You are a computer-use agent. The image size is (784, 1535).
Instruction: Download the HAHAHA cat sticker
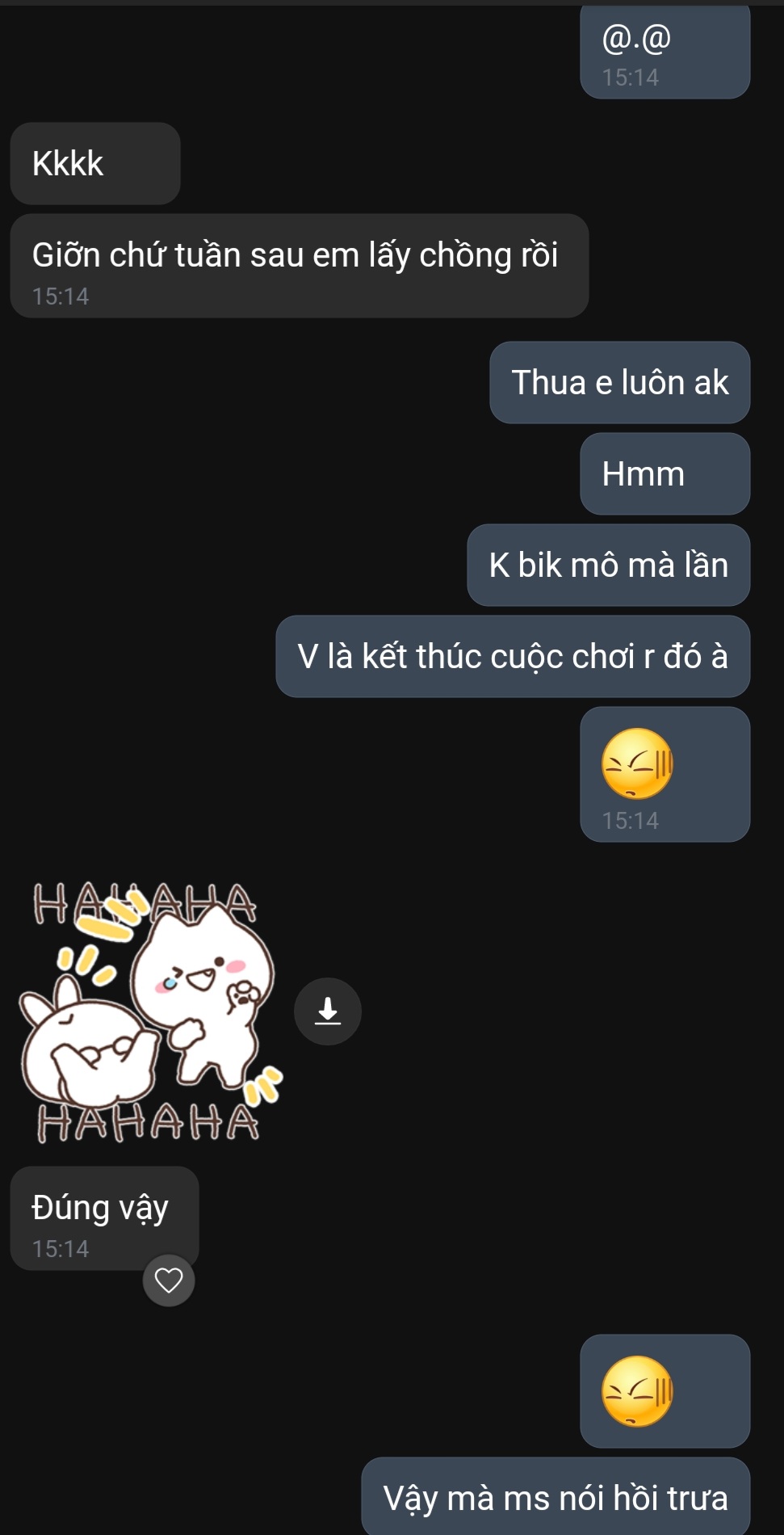327,1011
